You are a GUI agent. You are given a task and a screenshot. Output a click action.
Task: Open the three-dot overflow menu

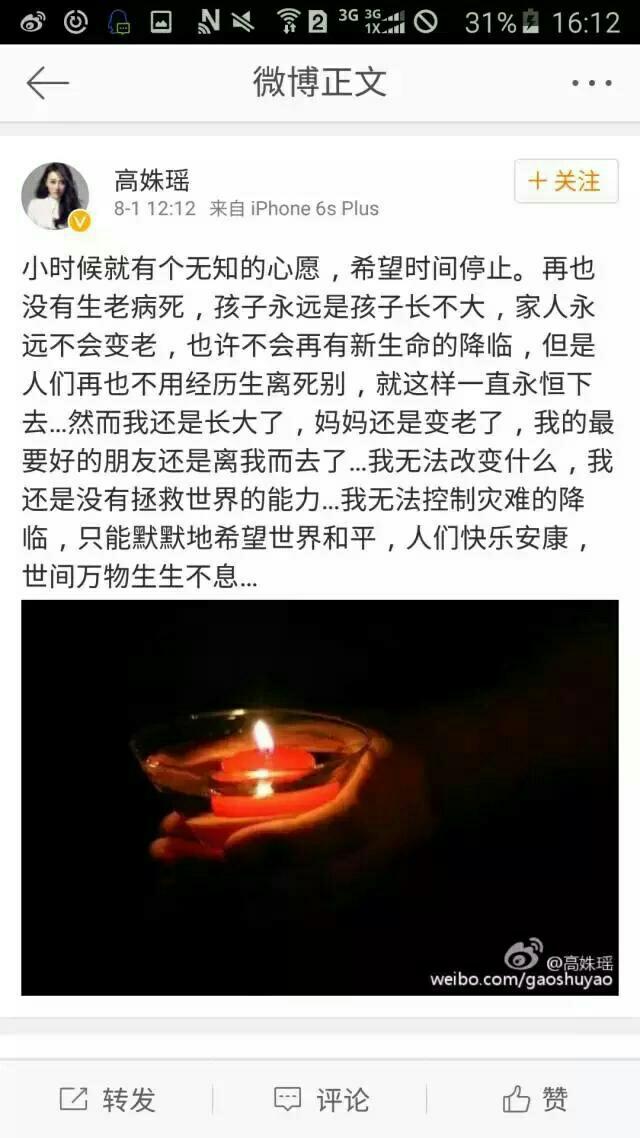click(x=591, y=83)
